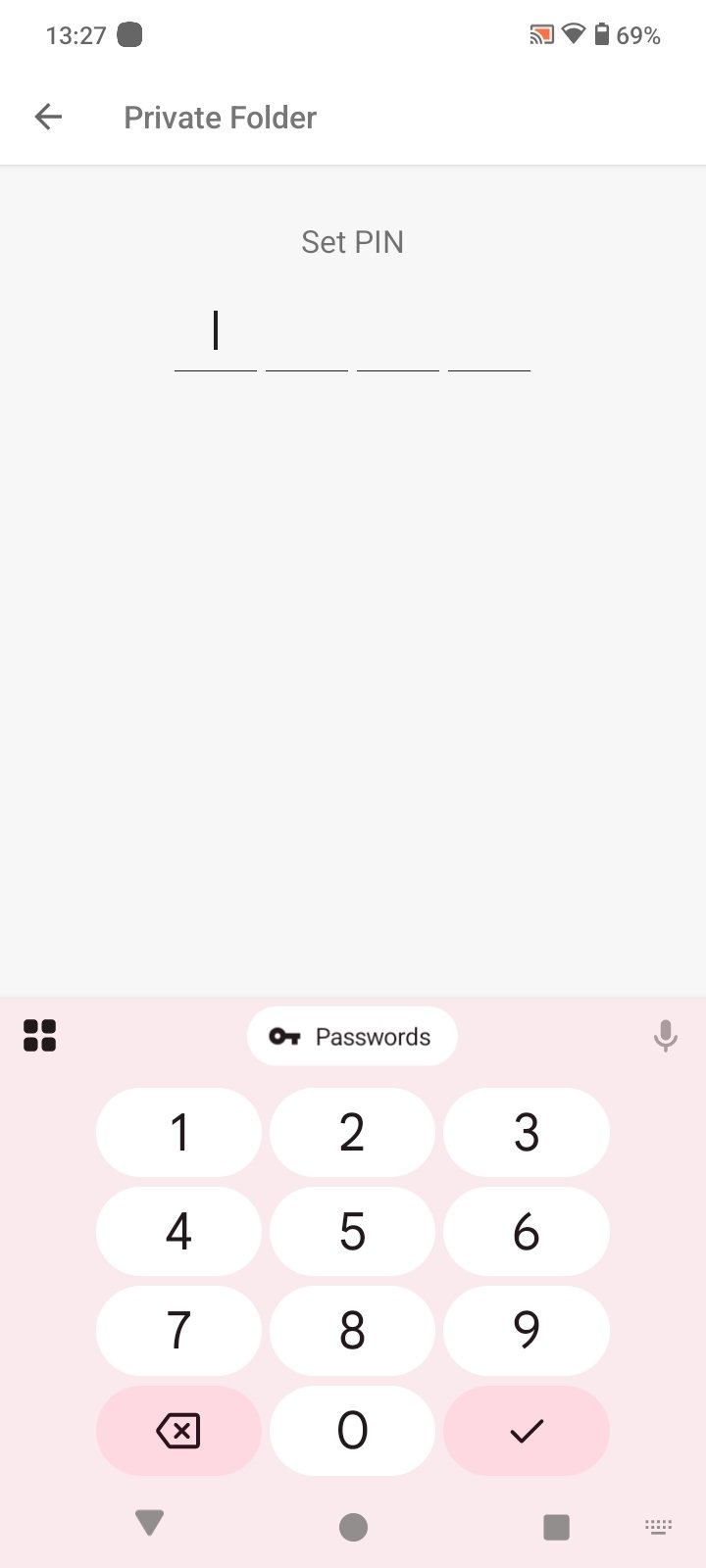Add digit 0 to the PIN

pyautogui.click(x=352, y=1431)
